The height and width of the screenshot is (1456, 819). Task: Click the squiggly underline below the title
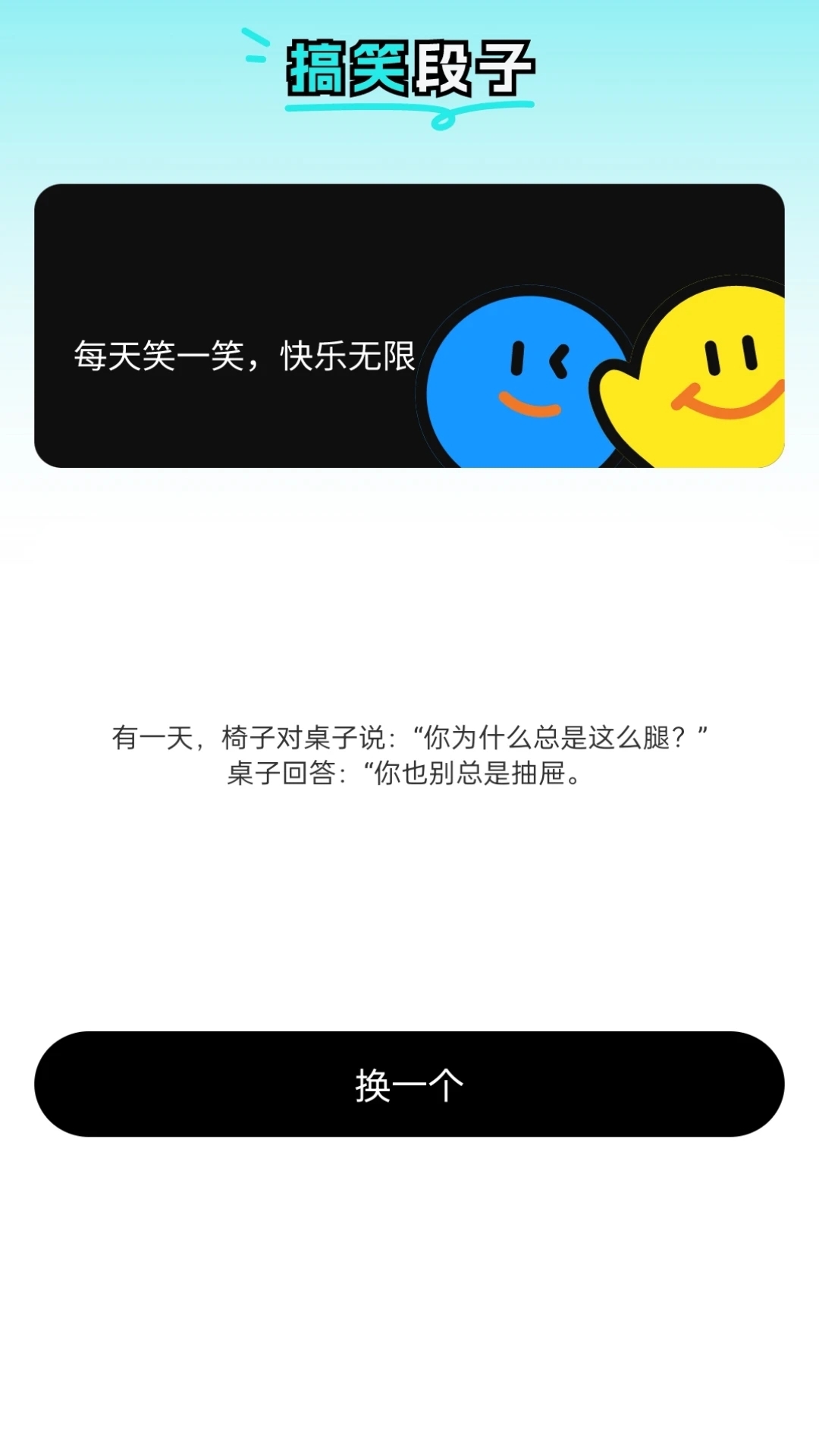point(409,112)
